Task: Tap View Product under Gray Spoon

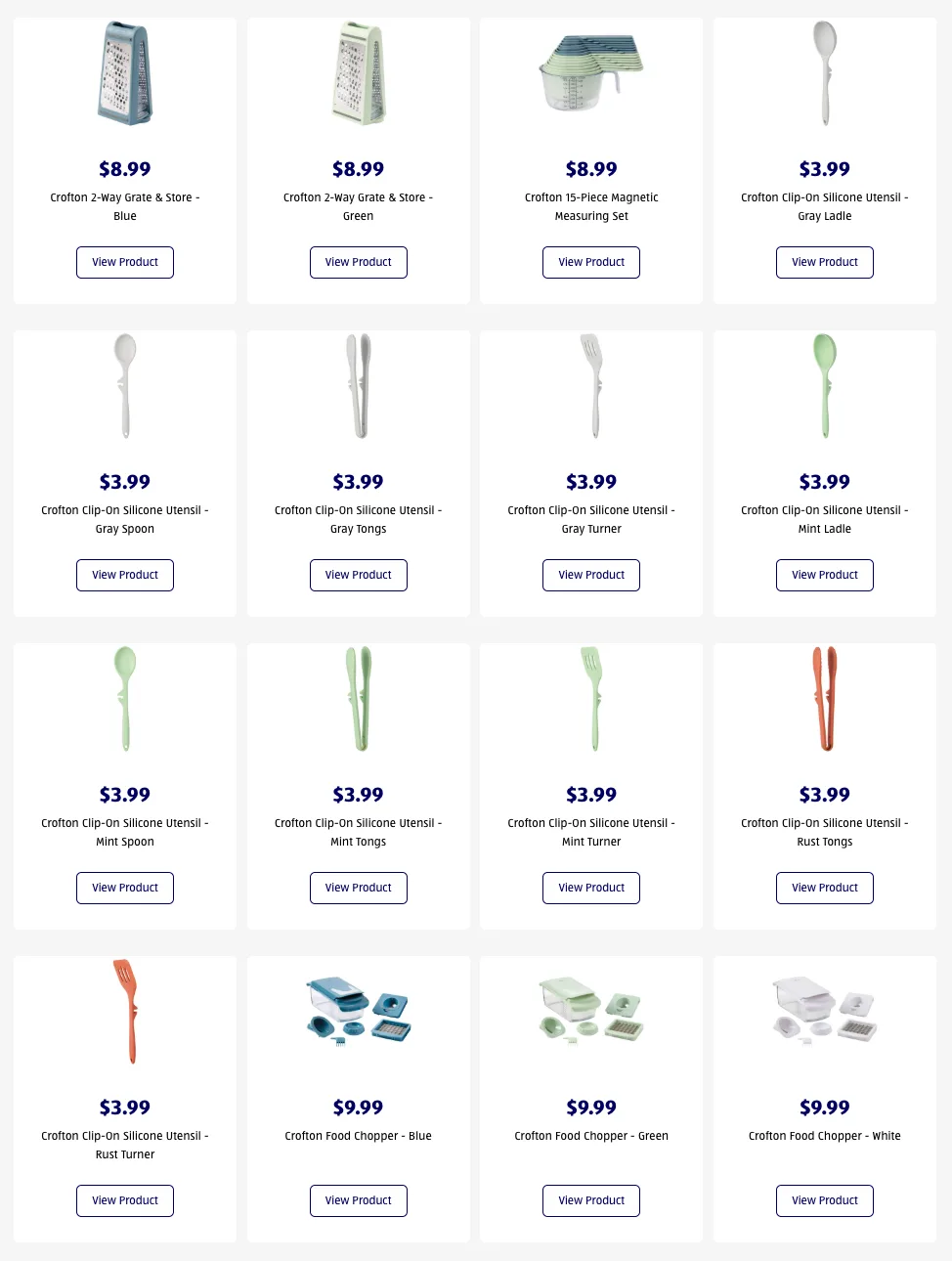Action: [125, 575]
